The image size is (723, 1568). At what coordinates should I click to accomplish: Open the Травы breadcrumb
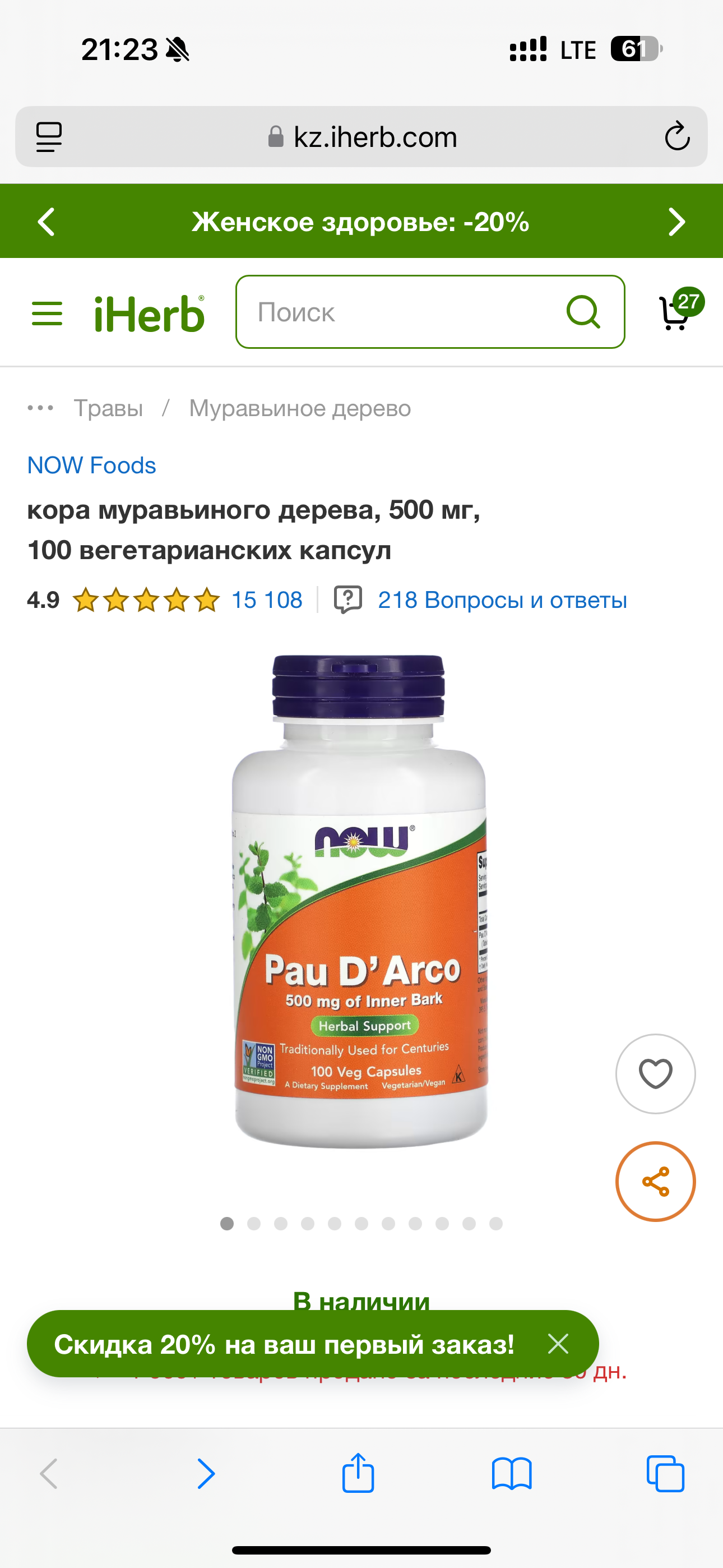(x=108, y=408)
